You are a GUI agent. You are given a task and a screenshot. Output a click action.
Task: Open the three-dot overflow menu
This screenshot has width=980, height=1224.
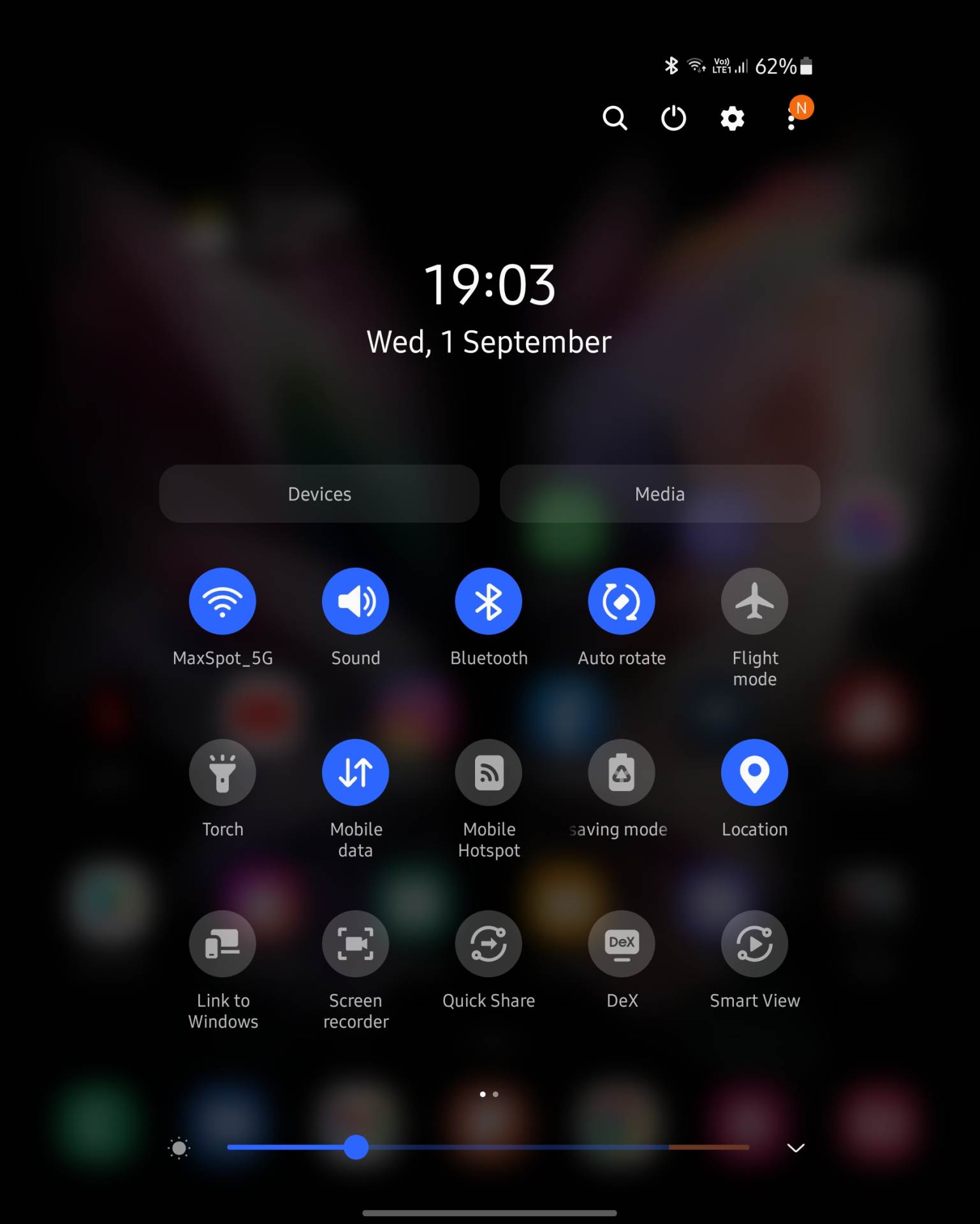coord(791,119)
